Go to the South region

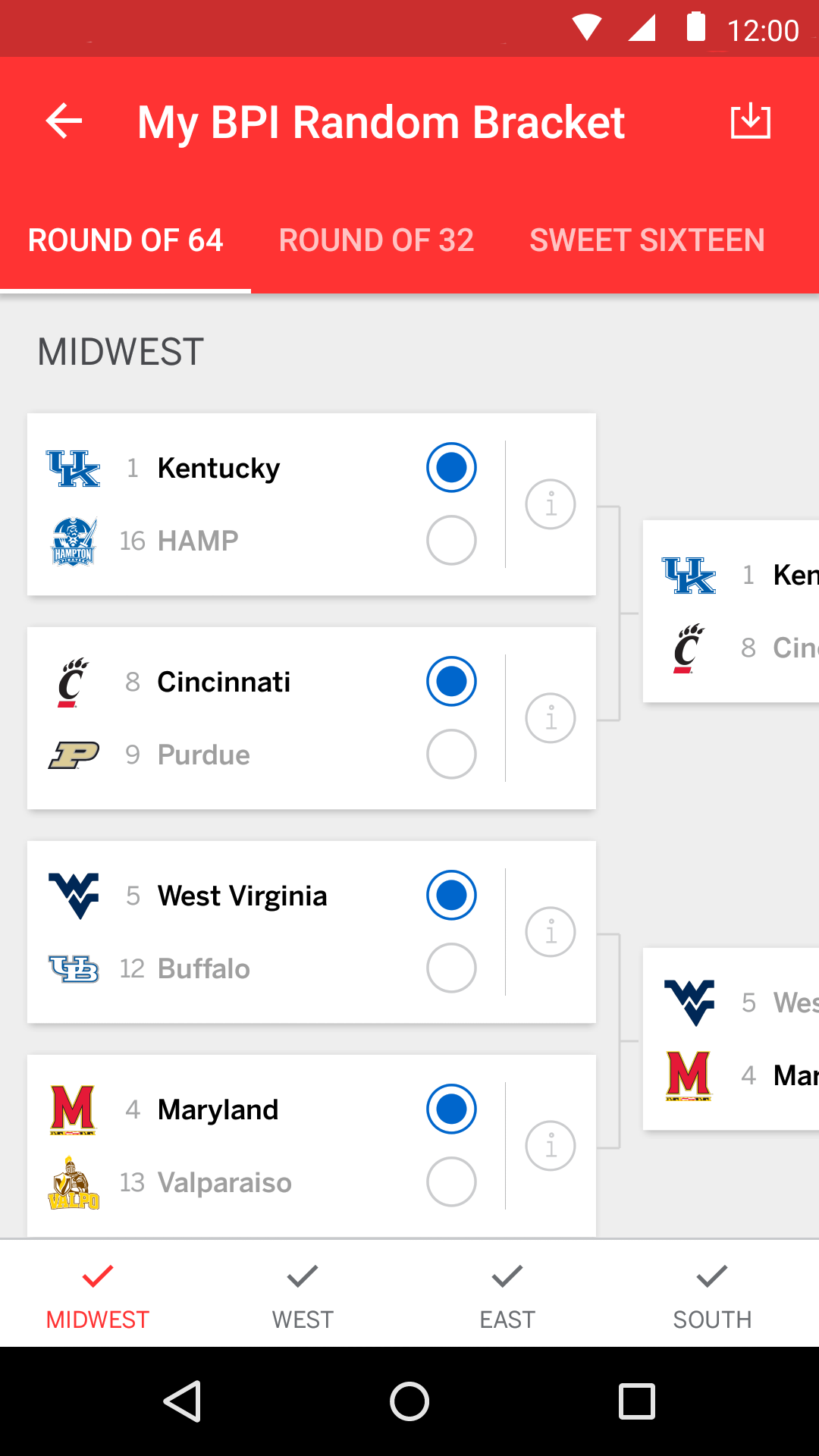712,1295
